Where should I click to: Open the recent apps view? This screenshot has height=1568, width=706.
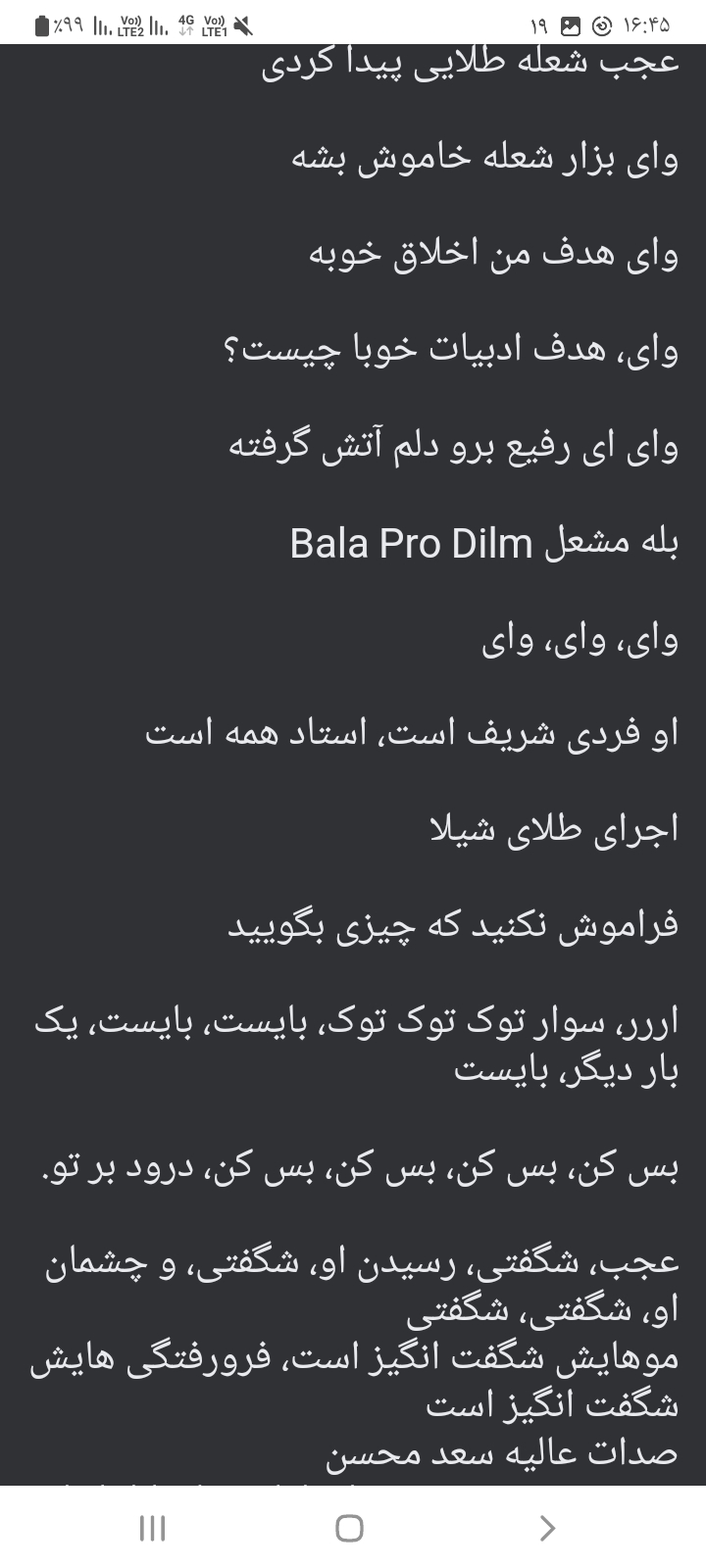tap(152, 1528)
